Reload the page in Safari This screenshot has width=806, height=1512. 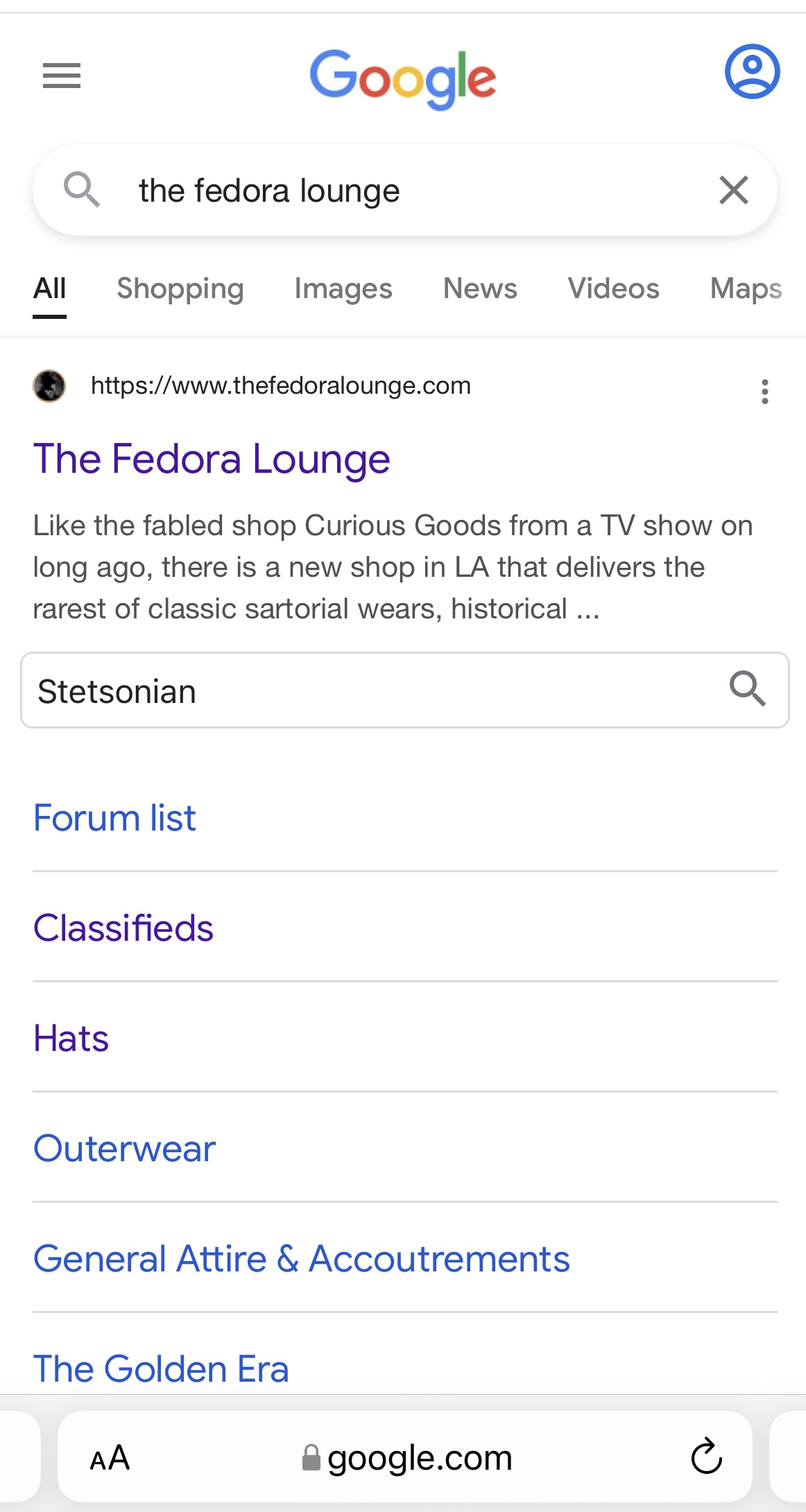706,1456
